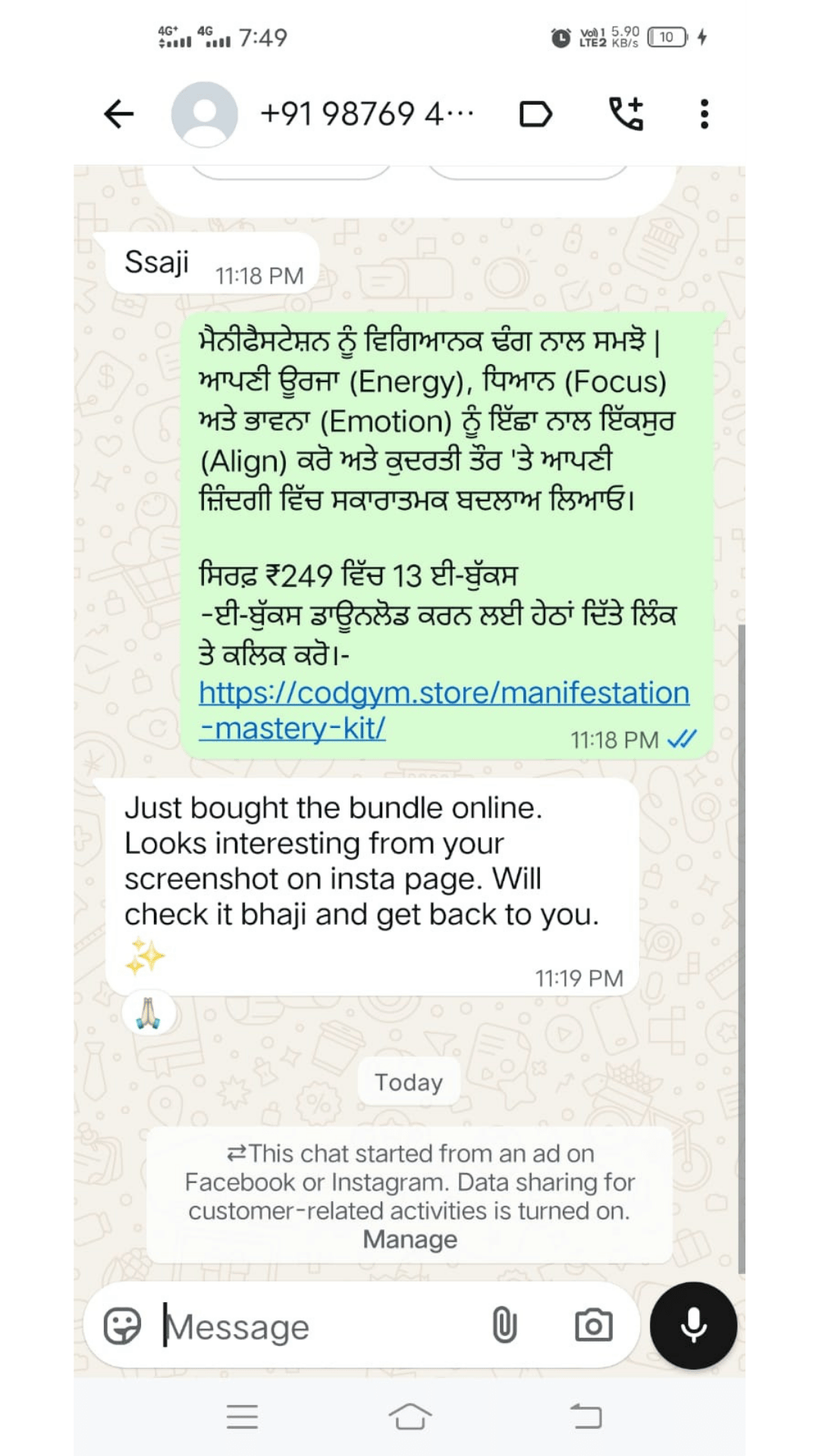
Task: Open the emoji and sticker picker
Action: [x=123, y=1326]
